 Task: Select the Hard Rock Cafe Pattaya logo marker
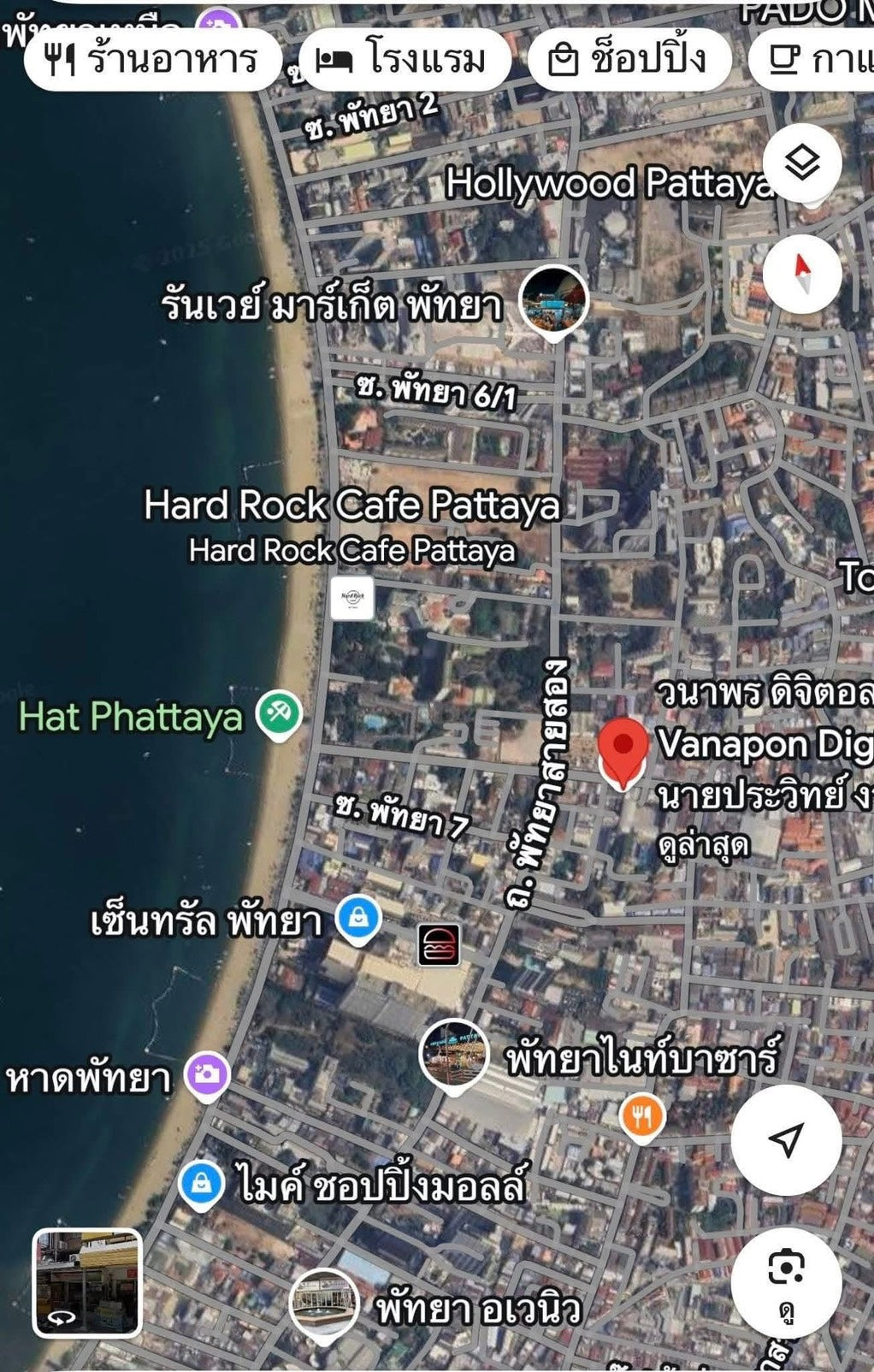351,597
